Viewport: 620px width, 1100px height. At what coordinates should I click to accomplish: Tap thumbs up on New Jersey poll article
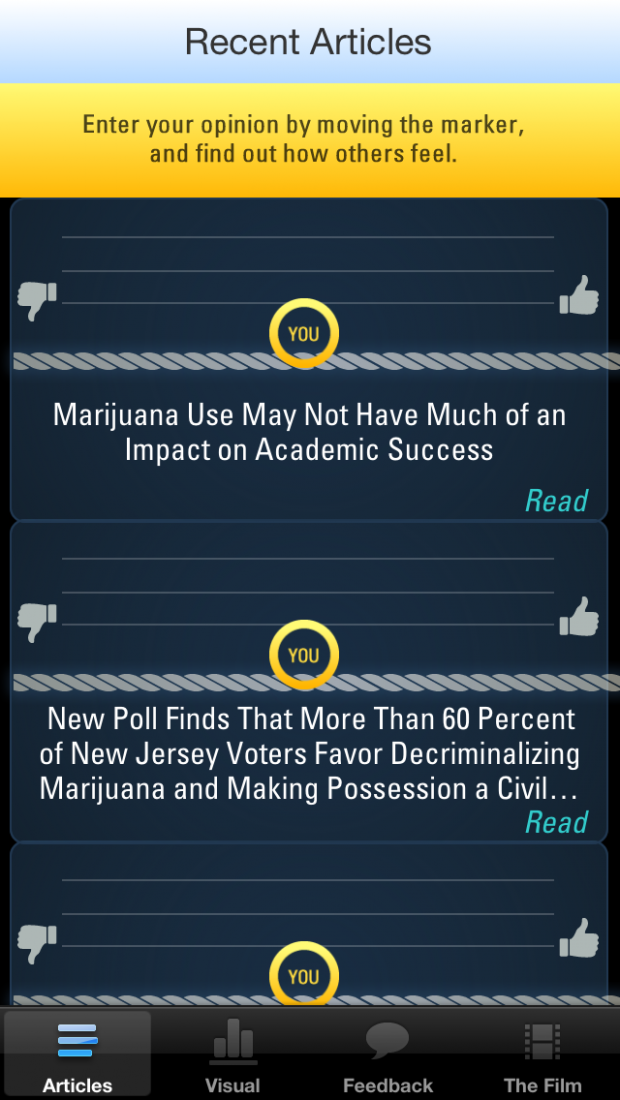tap(579, 617)
